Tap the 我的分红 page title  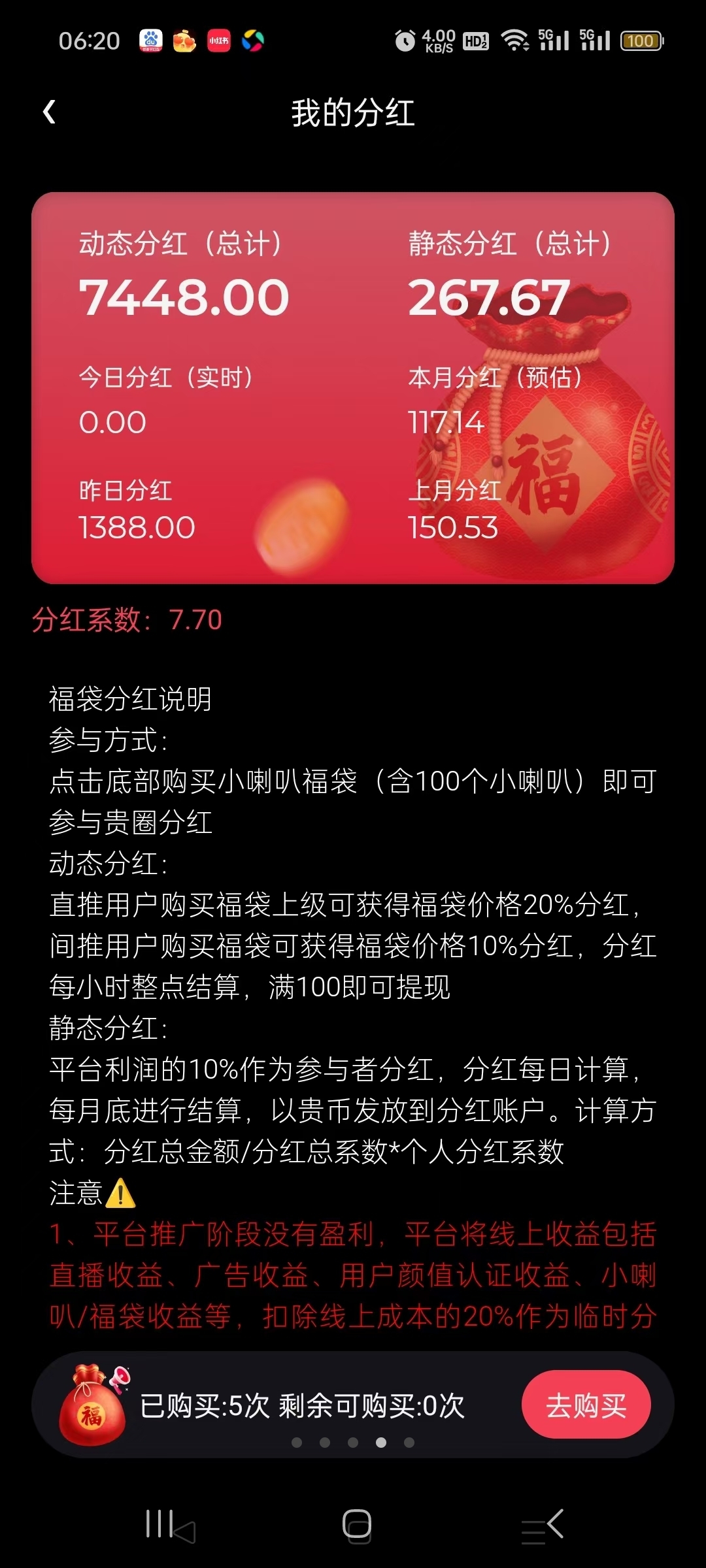(353, 112)
